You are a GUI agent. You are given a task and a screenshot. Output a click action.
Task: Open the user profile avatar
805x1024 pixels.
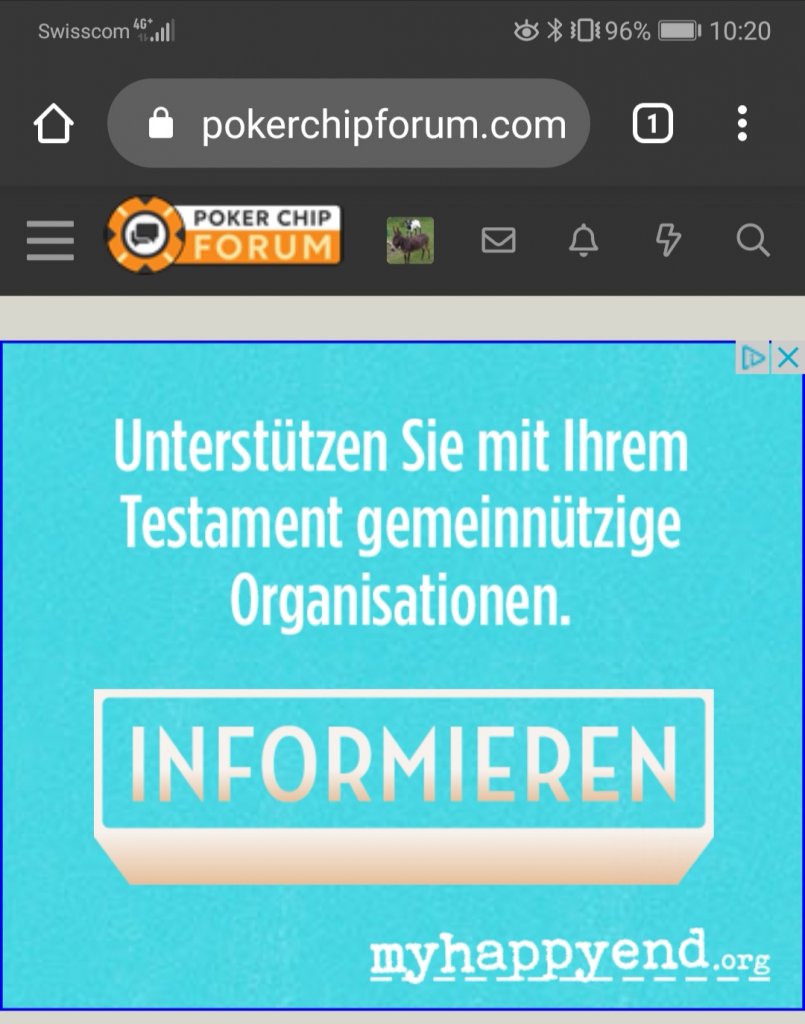410,241
